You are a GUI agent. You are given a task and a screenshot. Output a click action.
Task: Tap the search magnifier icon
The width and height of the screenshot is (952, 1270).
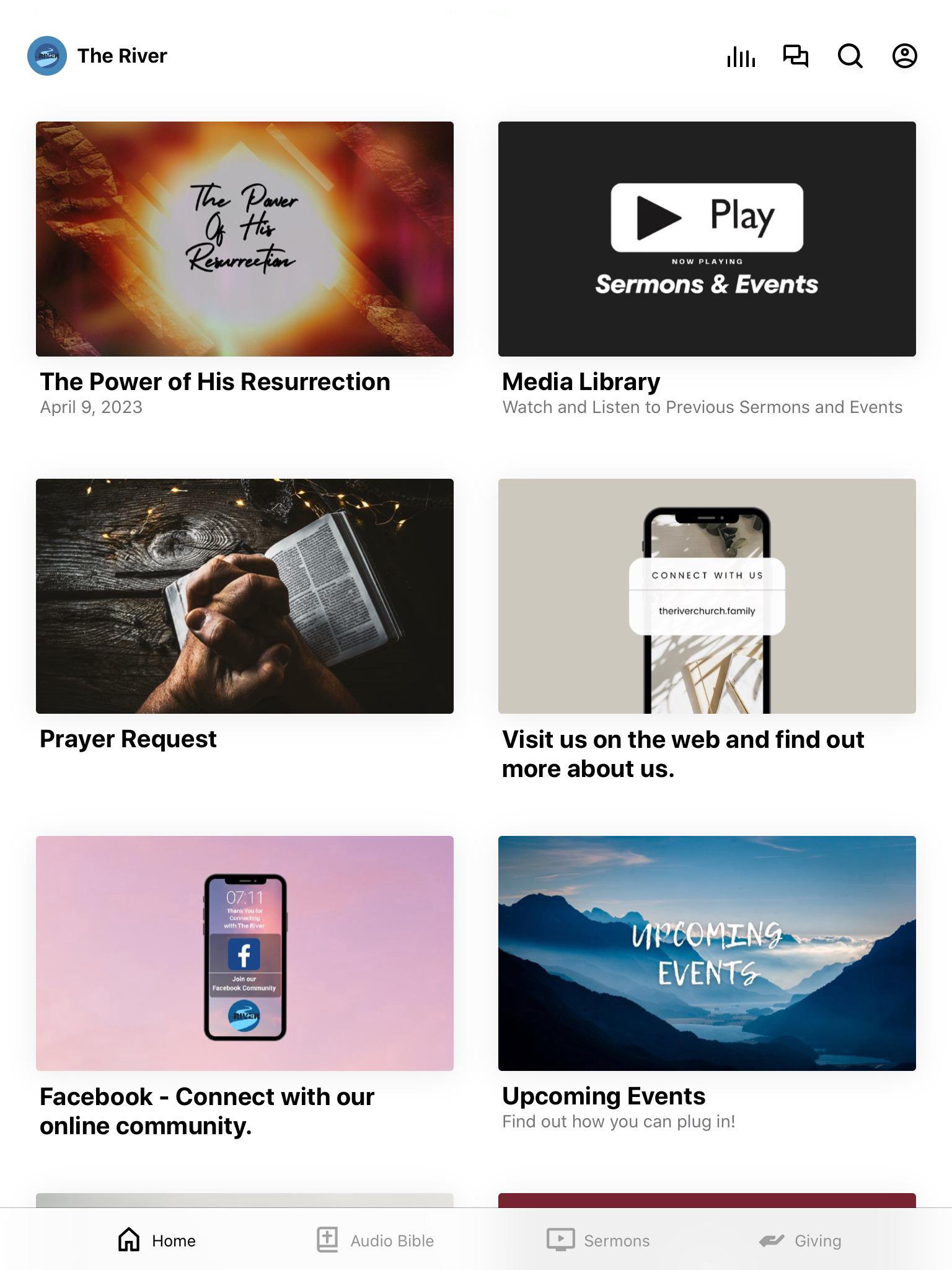850,56
